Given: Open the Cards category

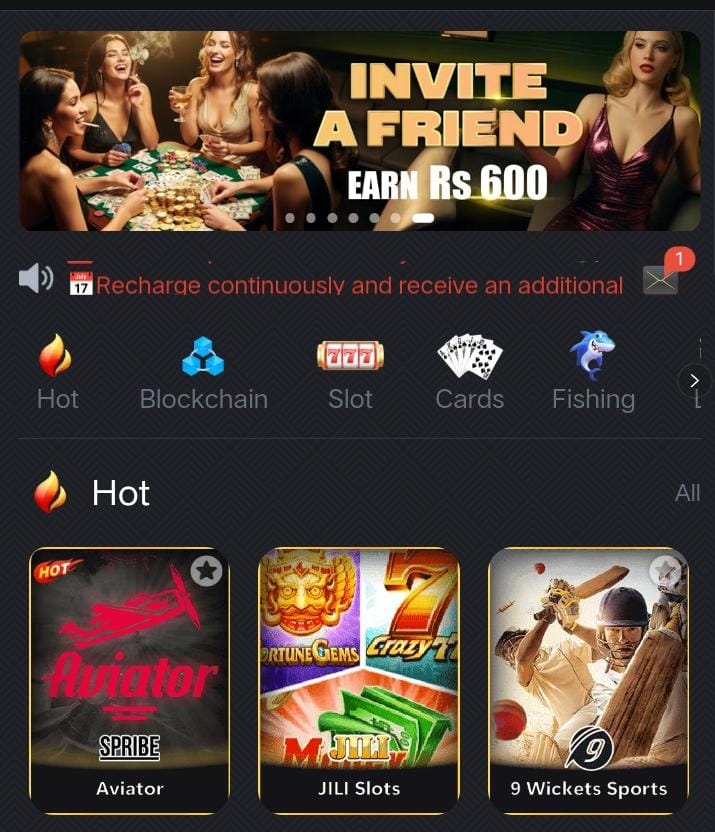Looking at the screenshot, I should [x=469, y=374].
